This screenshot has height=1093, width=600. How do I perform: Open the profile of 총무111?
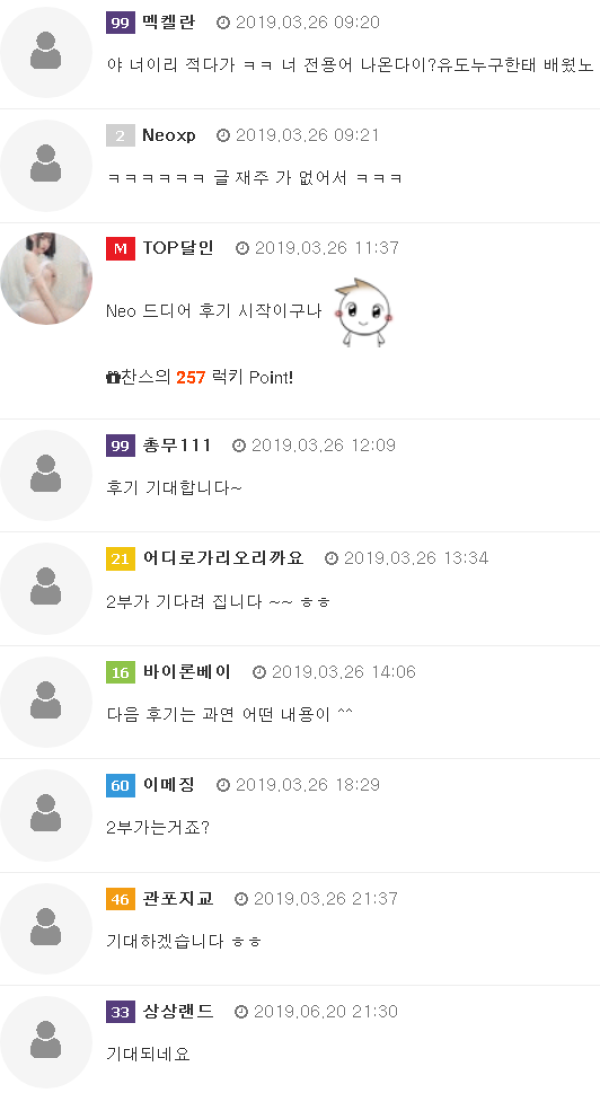176,445
